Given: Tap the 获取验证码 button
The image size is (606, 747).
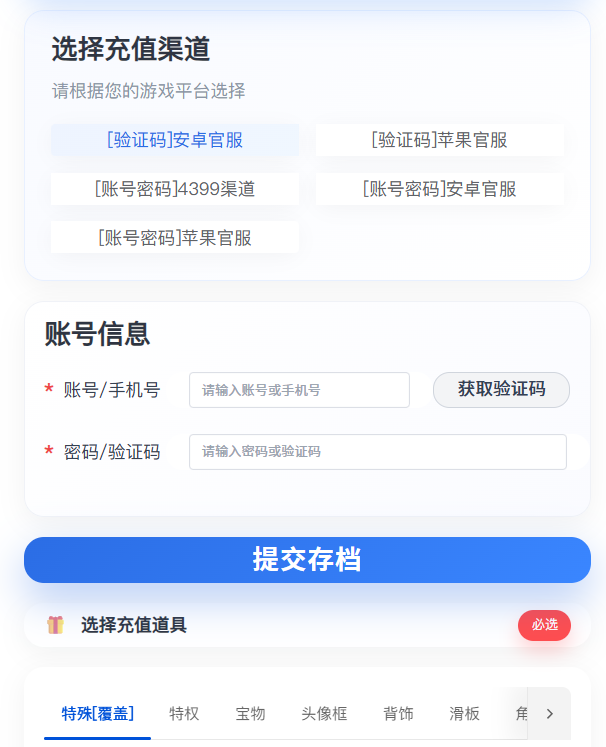Looking at the screenshot, I should (x=501, y=390).
